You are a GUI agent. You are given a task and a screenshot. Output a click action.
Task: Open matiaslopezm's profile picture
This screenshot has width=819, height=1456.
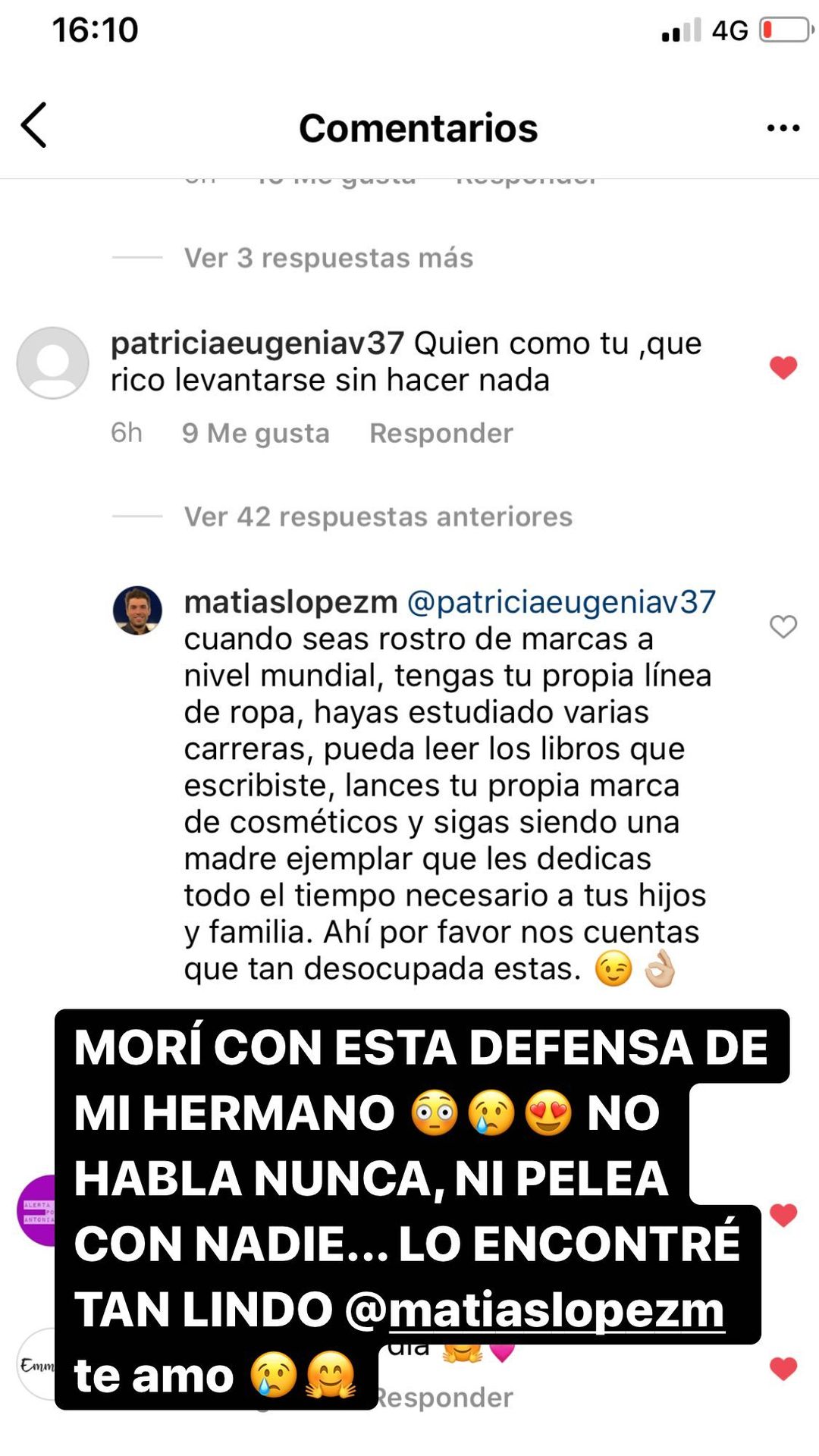[137, 610]
